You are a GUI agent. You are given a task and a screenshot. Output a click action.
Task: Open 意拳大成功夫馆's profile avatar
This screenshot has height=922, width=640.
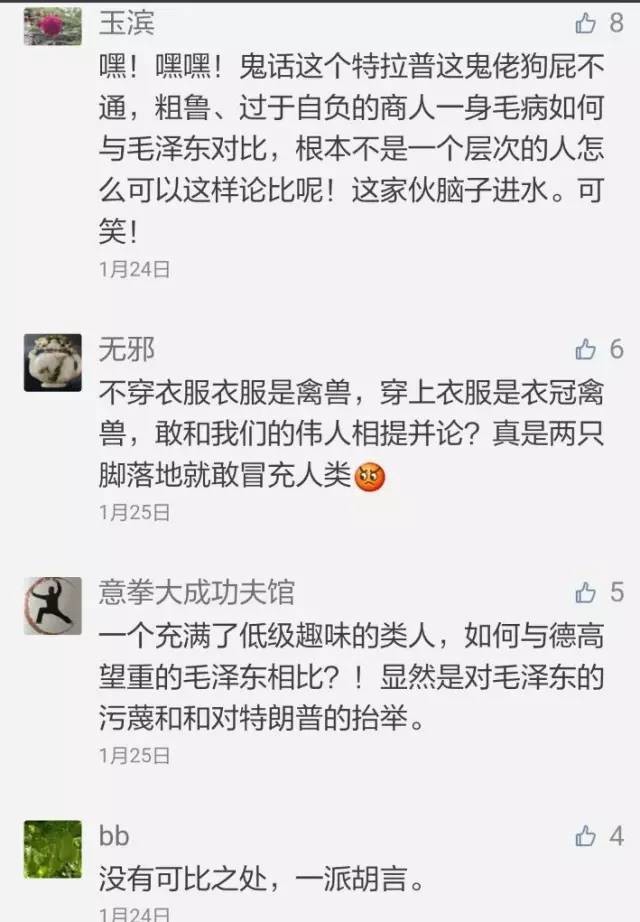(x=53, y=606)
